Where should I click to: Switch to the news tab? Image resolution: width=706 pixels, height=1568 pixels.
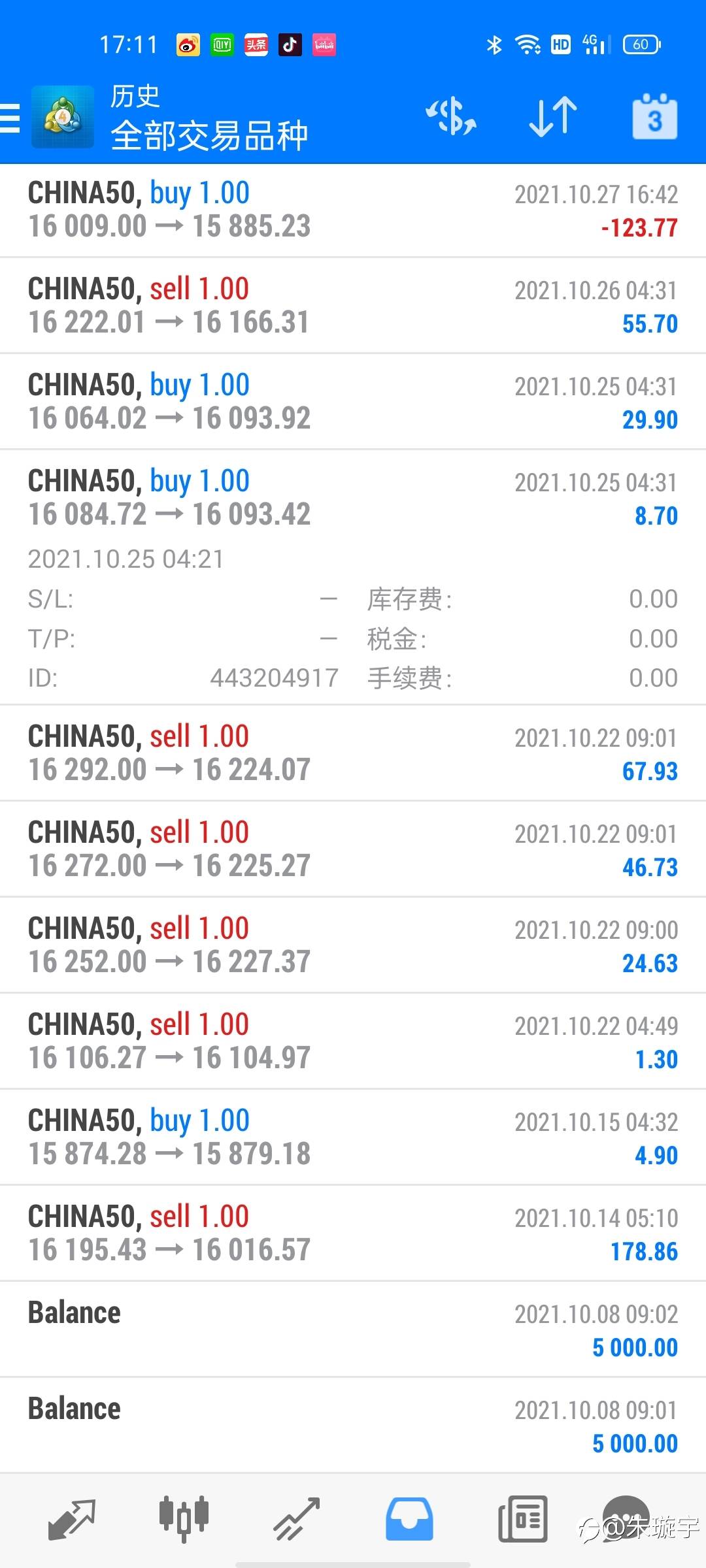point(522,1519)
